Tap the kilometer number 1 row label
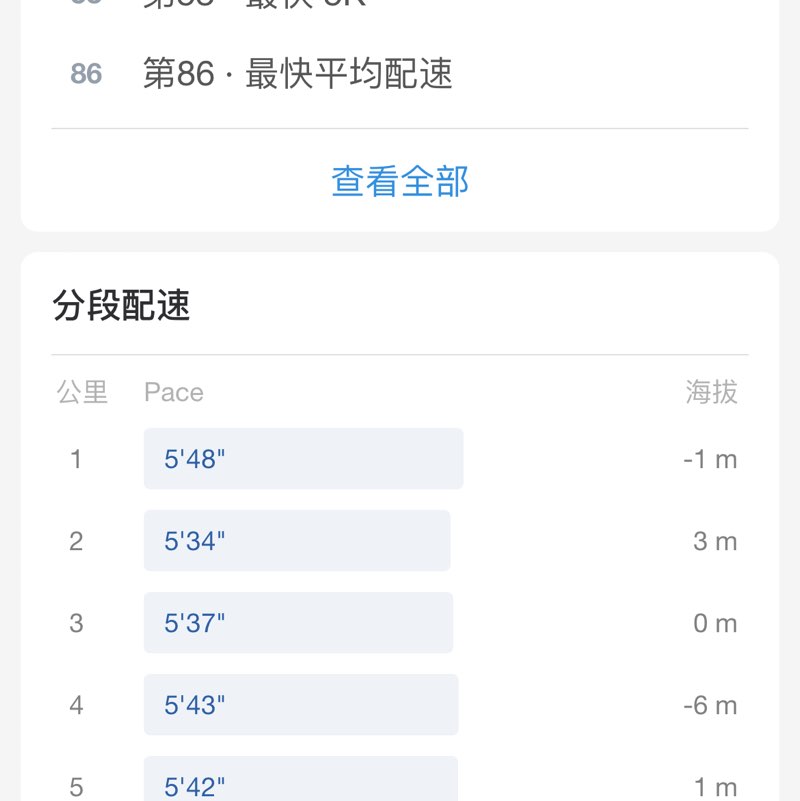The image size is (800, 801). click(x=78, y=458)
